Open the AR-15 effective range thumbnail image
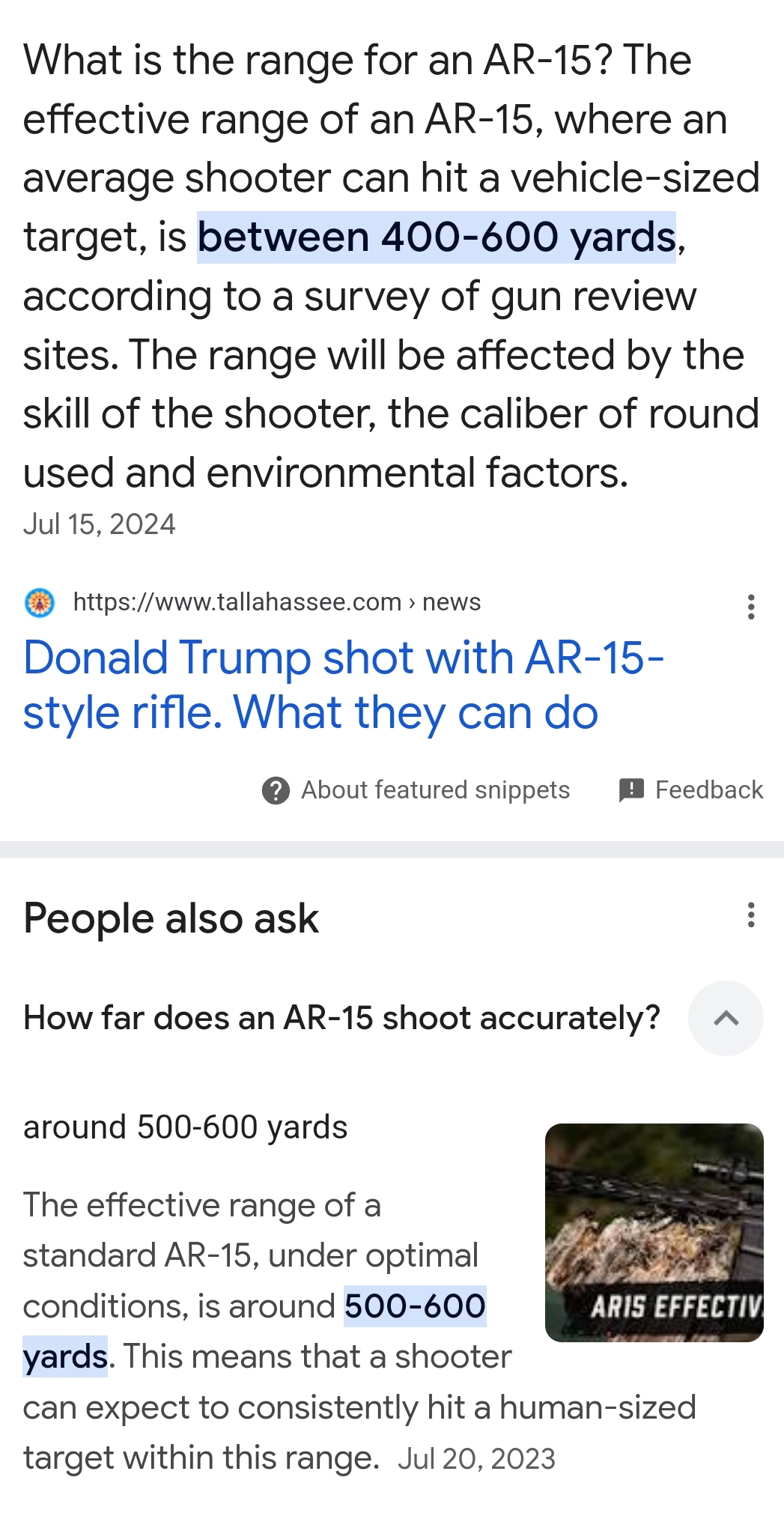 coord(654,1232)
